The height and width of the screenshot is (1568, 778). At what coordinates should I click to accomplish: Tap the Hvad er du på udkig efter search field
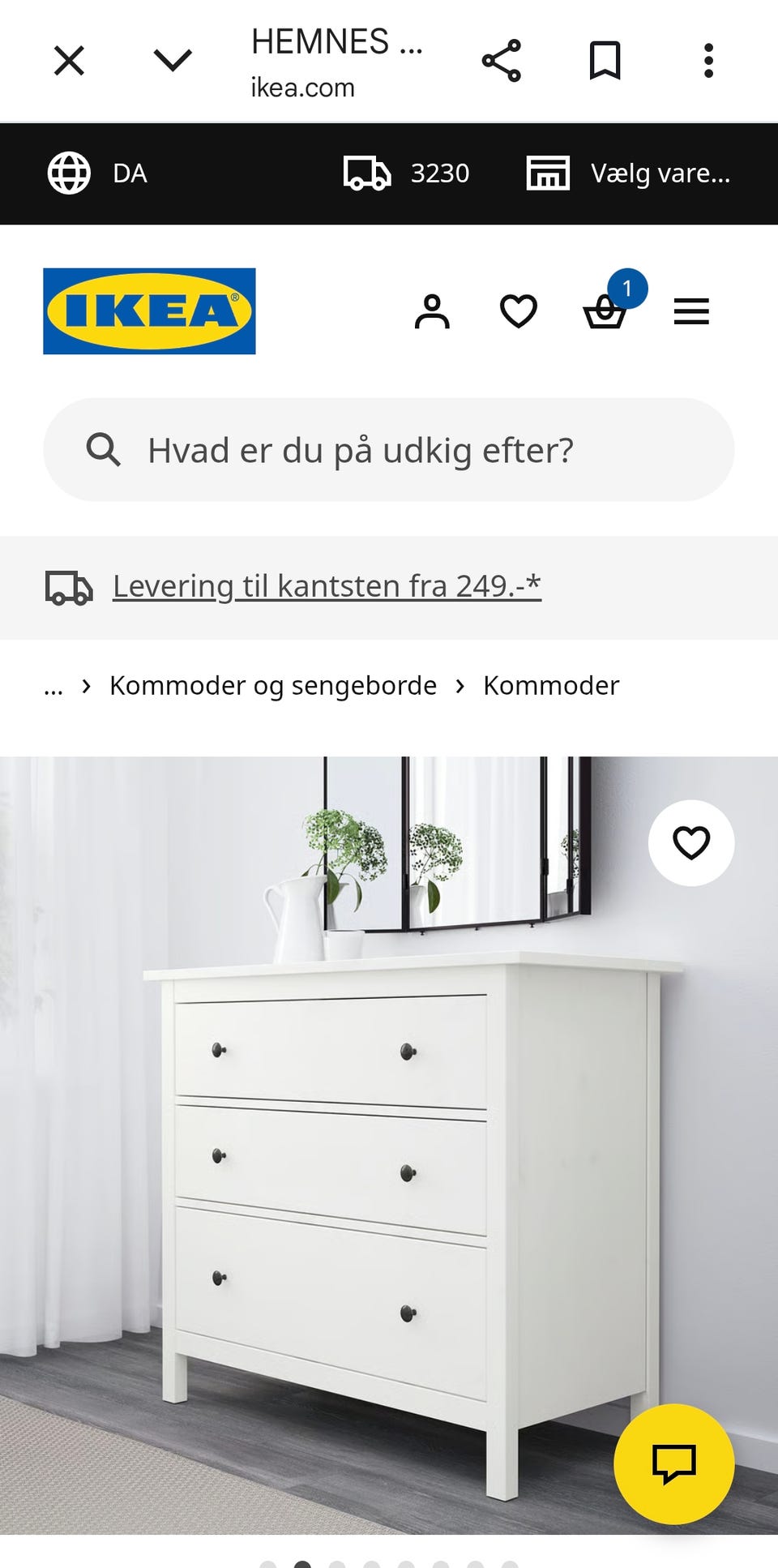[x=361, y=448]
